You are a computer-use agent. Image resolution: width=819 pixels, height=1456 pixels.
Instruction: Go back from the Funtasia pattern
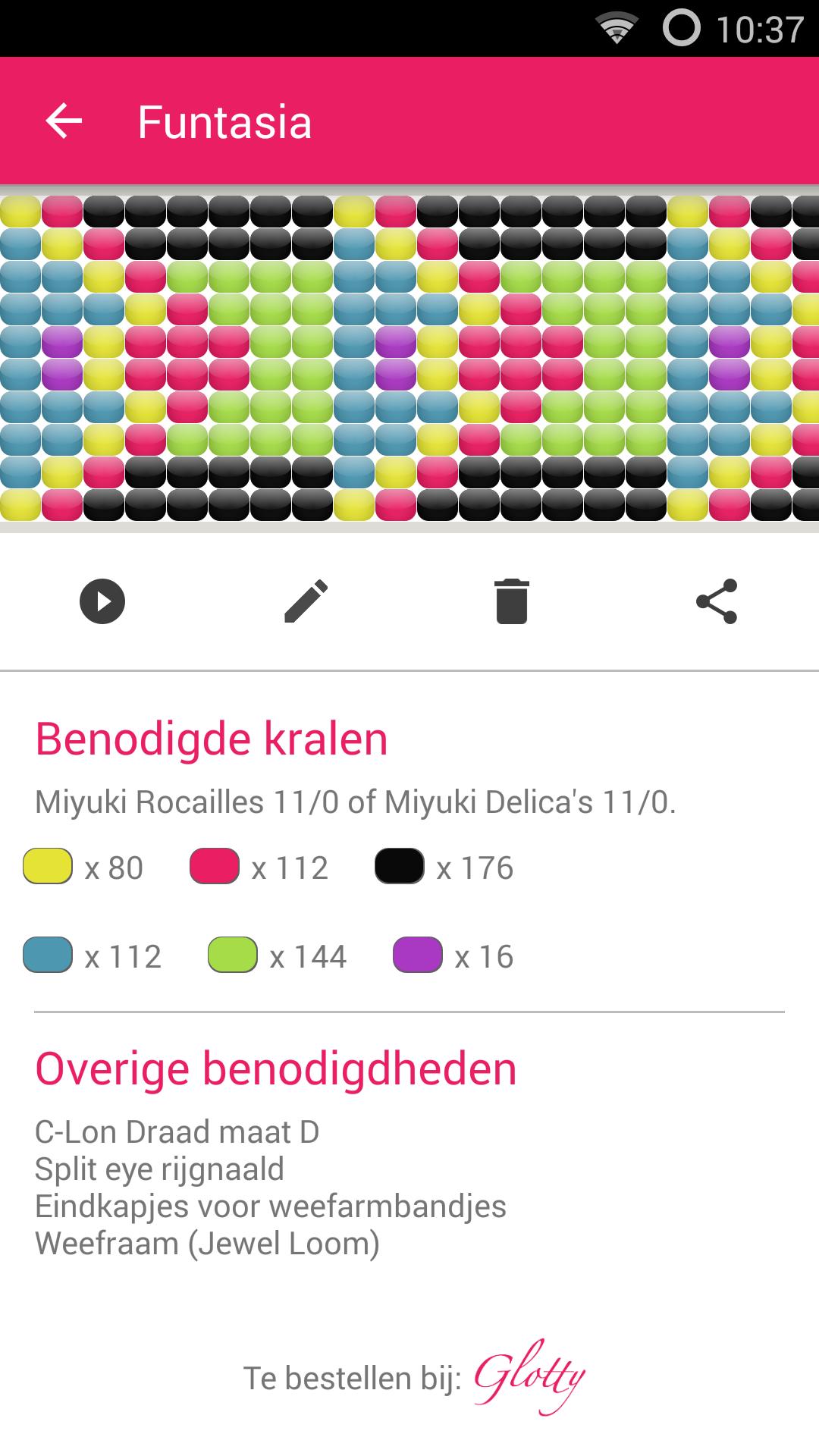[64, 121]
